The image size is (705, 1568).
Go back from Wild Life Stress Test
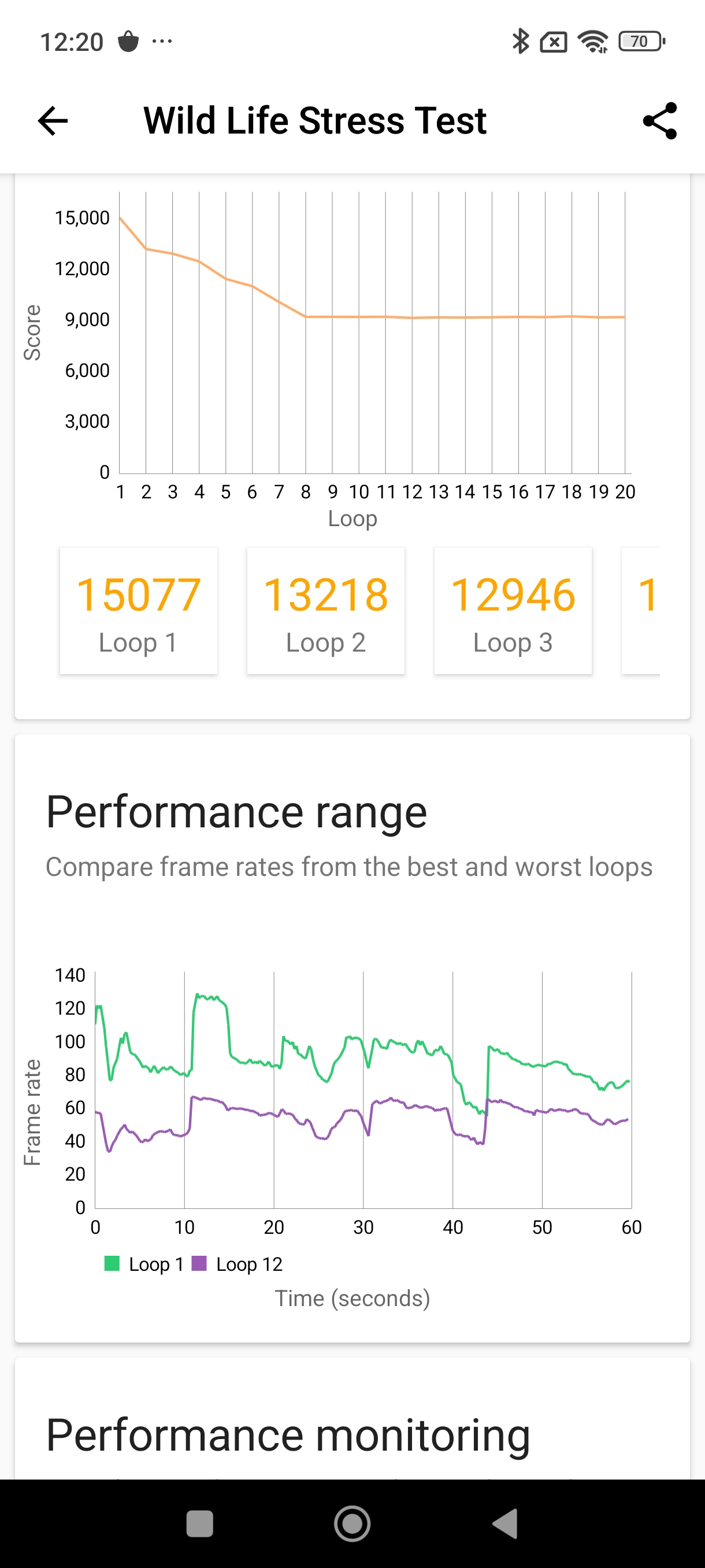click(x=53, y=120)
